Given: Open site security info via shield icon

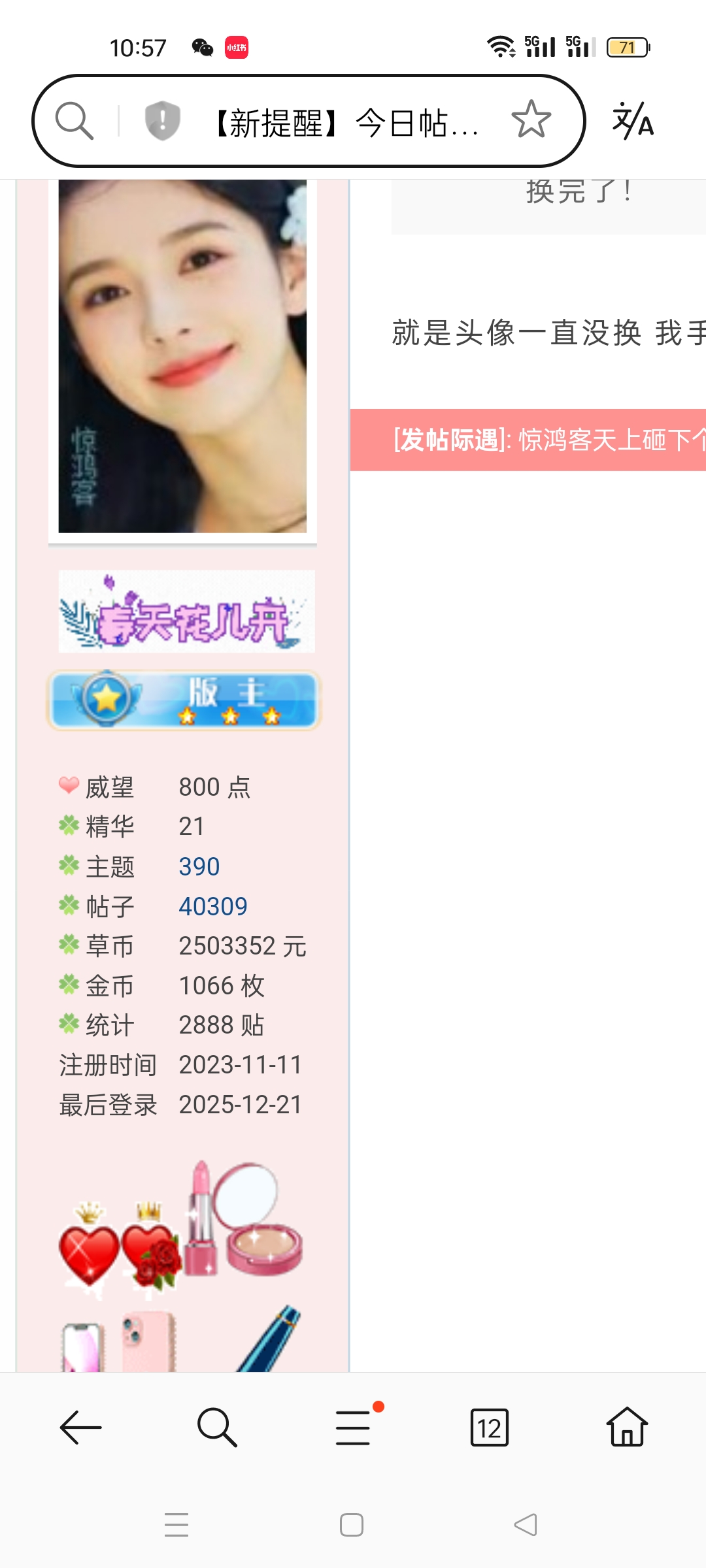Looking at the screenshot, I should 160,121.
